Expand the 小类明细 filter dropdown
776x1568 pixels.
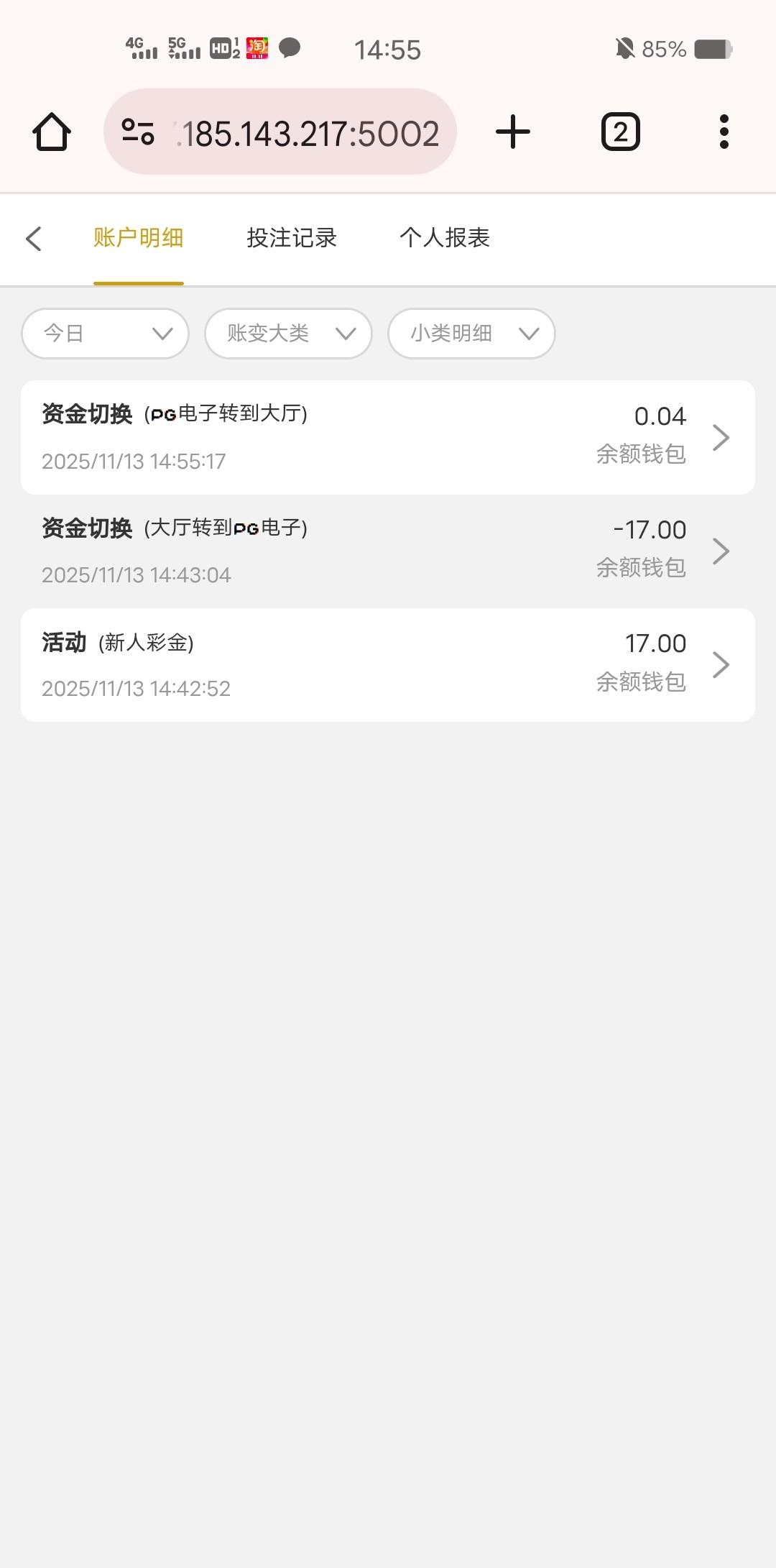[471, 334]
